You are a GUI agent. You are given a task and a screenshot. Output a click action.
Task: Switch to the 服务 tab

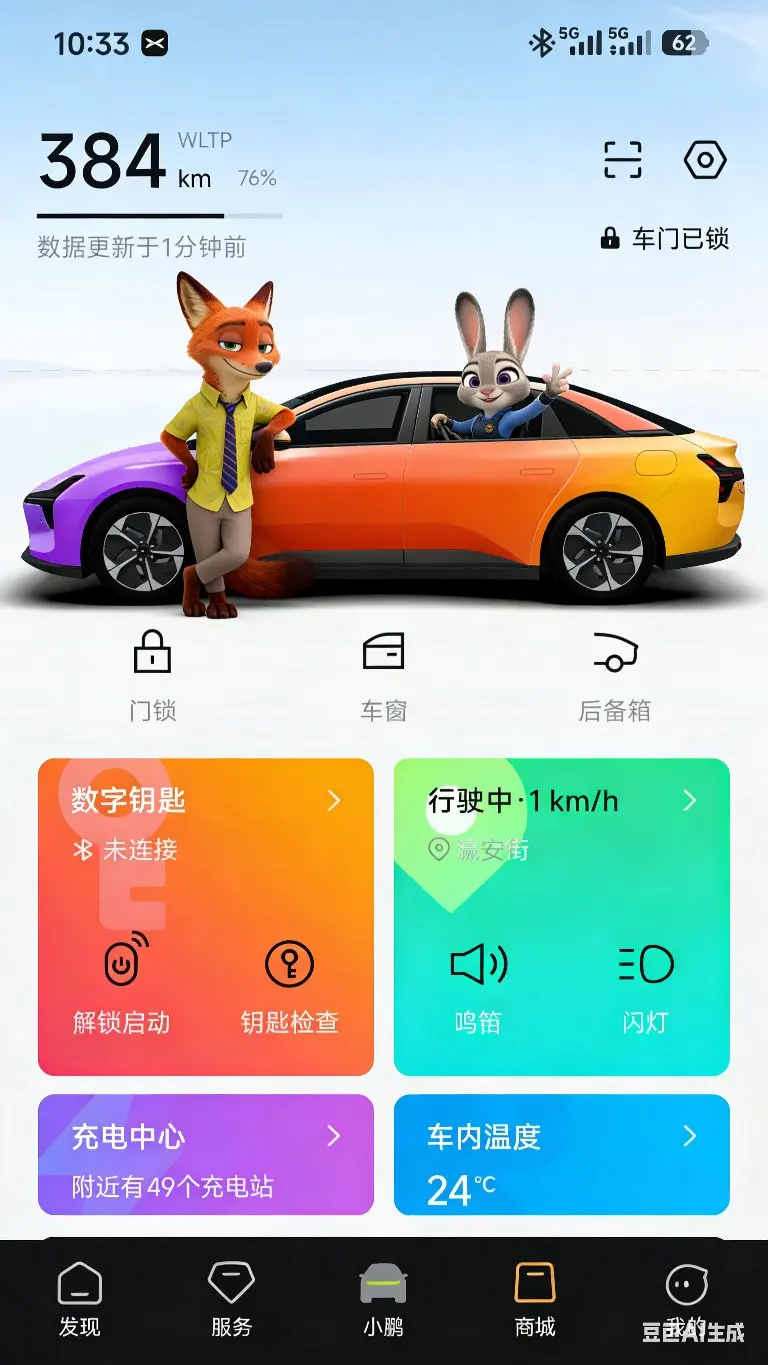point(231,1300)
